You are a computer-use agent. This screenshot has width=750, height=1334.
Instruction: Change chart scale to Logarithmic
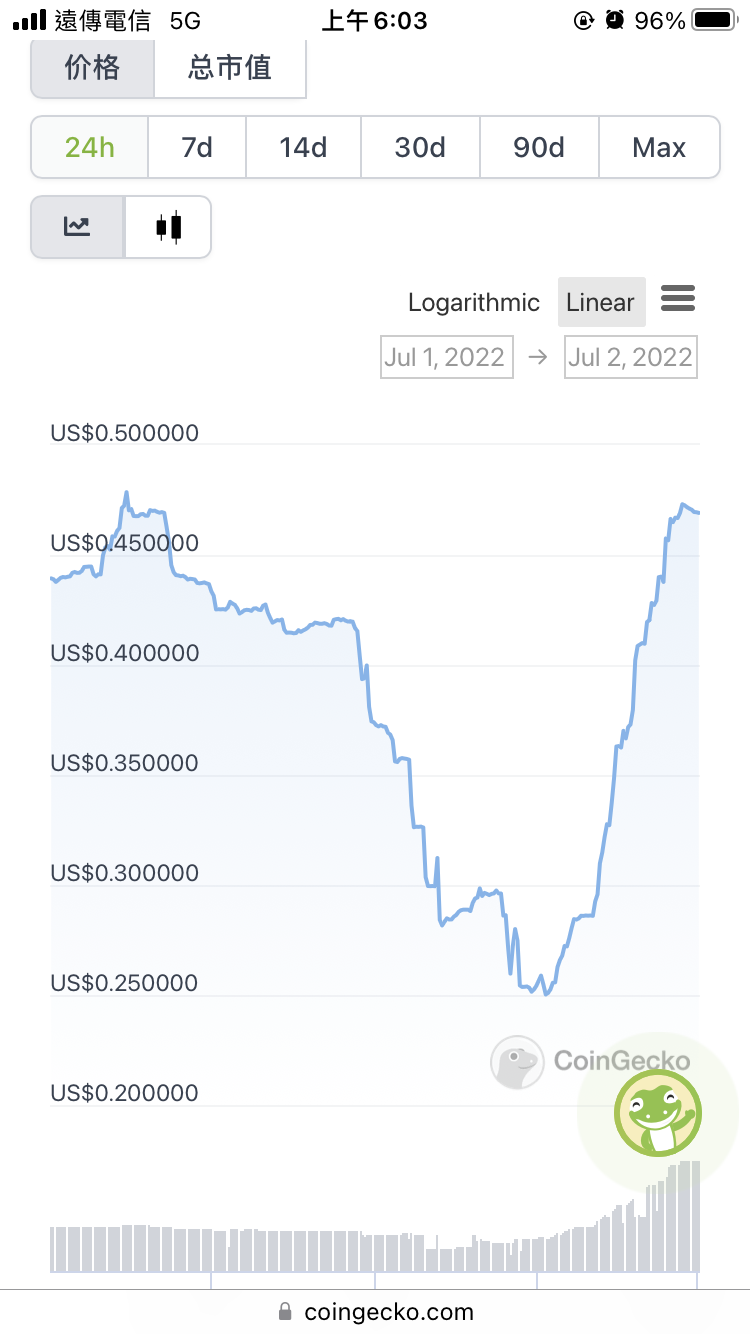[474, 302]
